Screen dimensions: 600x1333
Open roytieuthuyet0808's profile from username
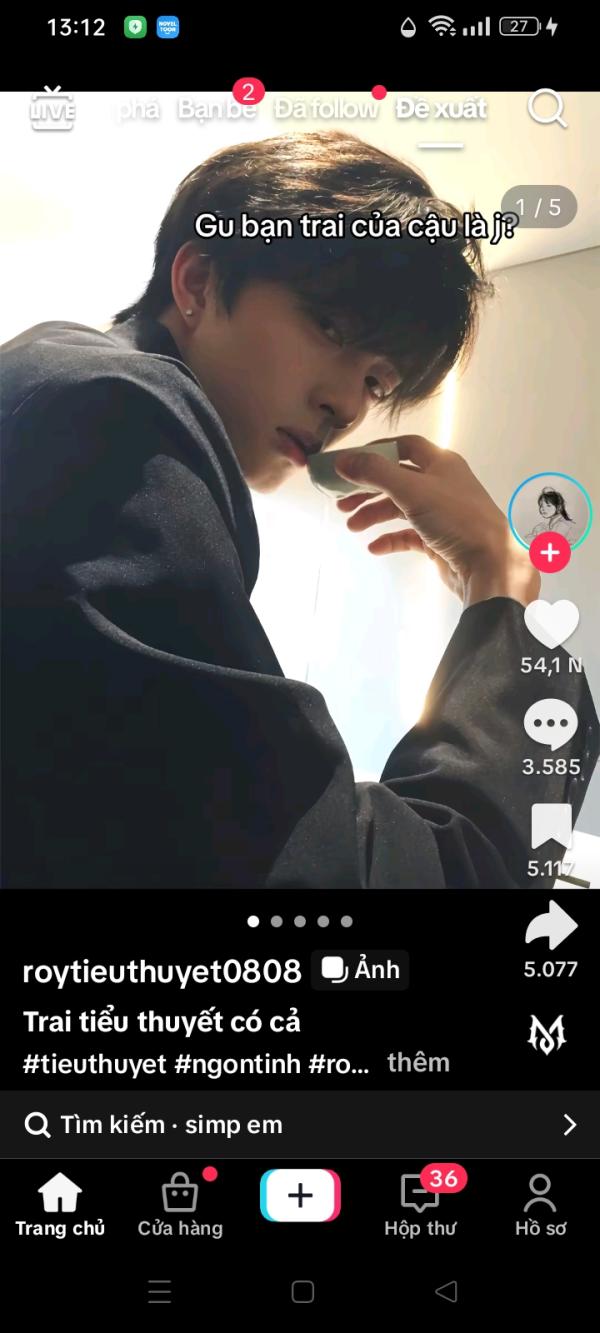162,970
